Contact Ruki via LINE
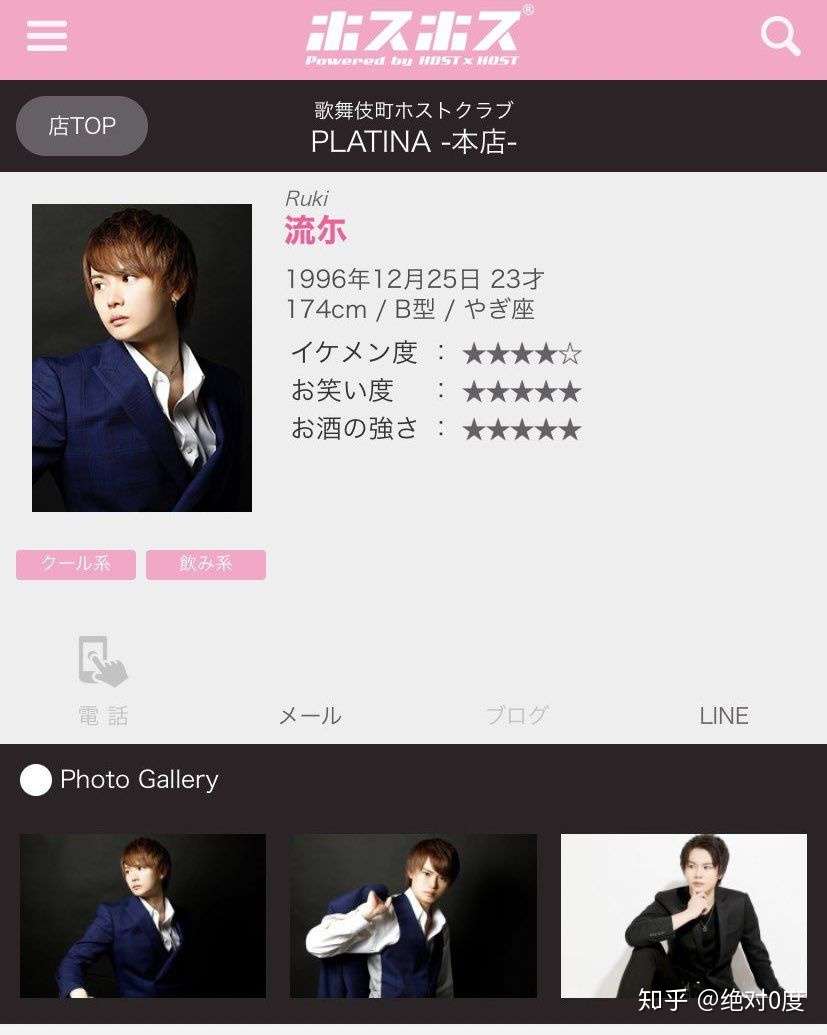This screenshot has width=827, height=1035. point(724,715)
